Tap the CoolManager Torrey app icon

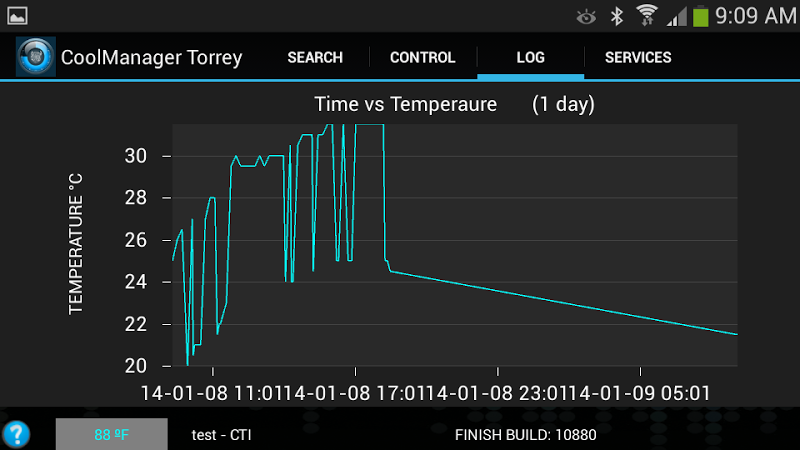click(x=35, y=58)
